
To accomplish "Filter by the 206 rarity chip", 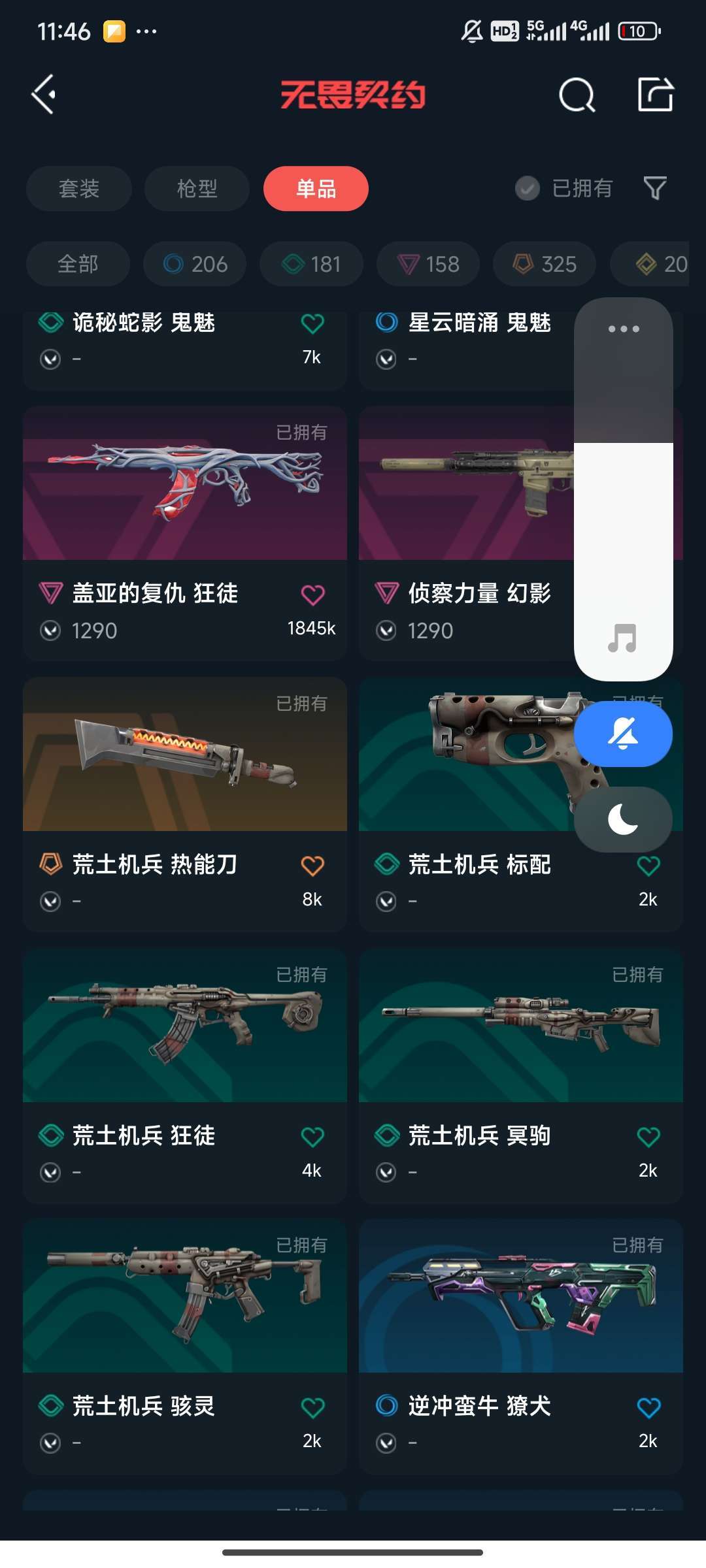I will [x=195, y=264].
